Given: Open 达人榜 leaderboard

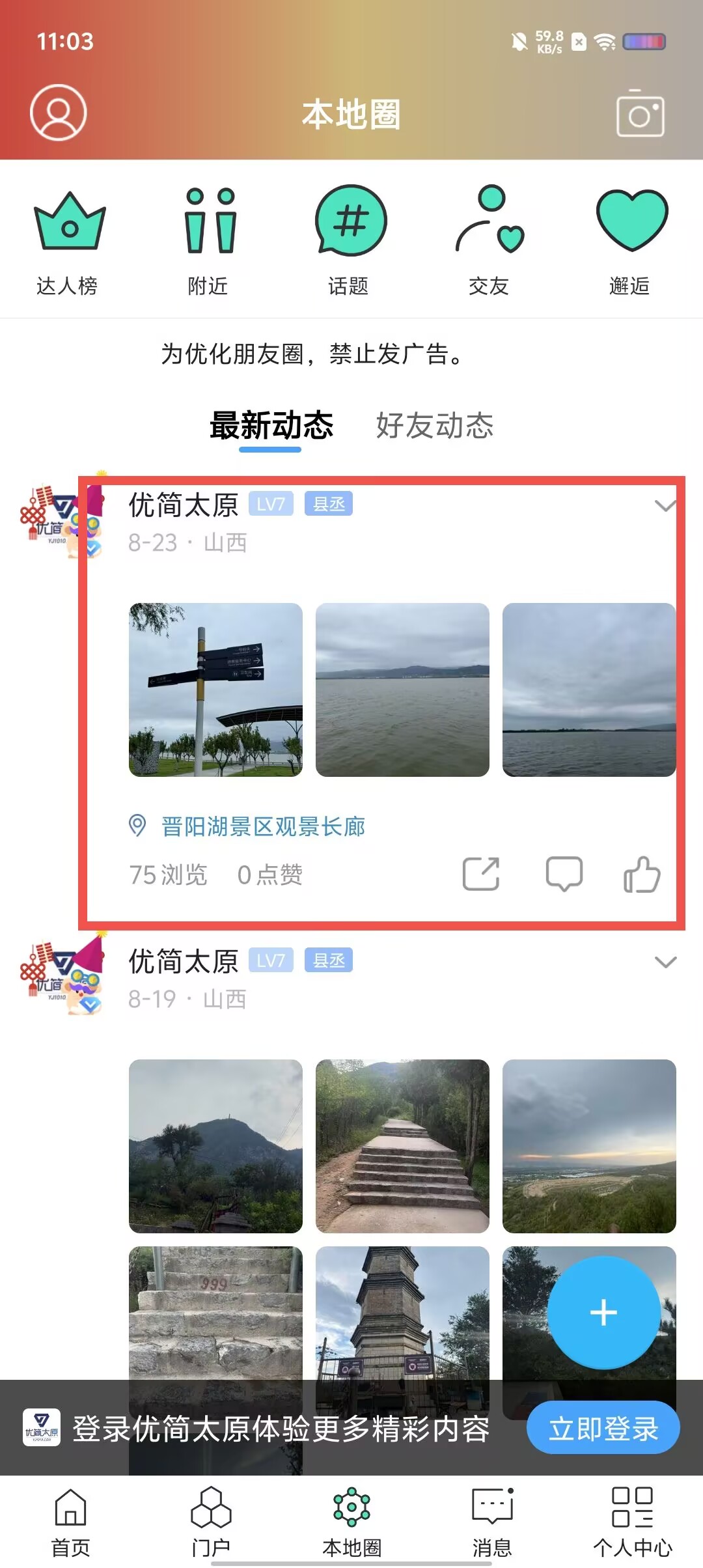Looking at the screenshot, I should (x=68, y=241).
